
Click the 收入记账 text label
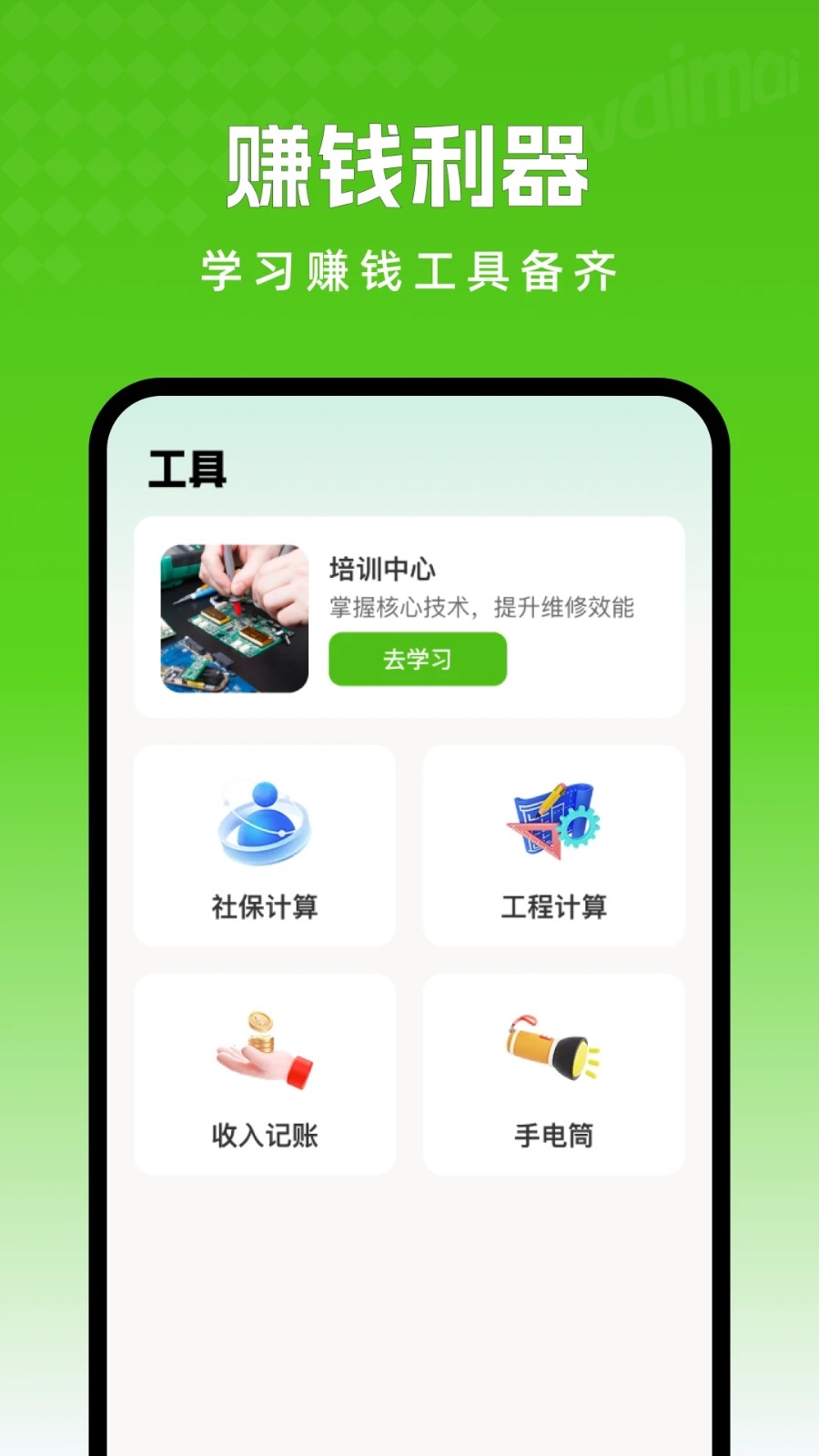point(265,1135)
